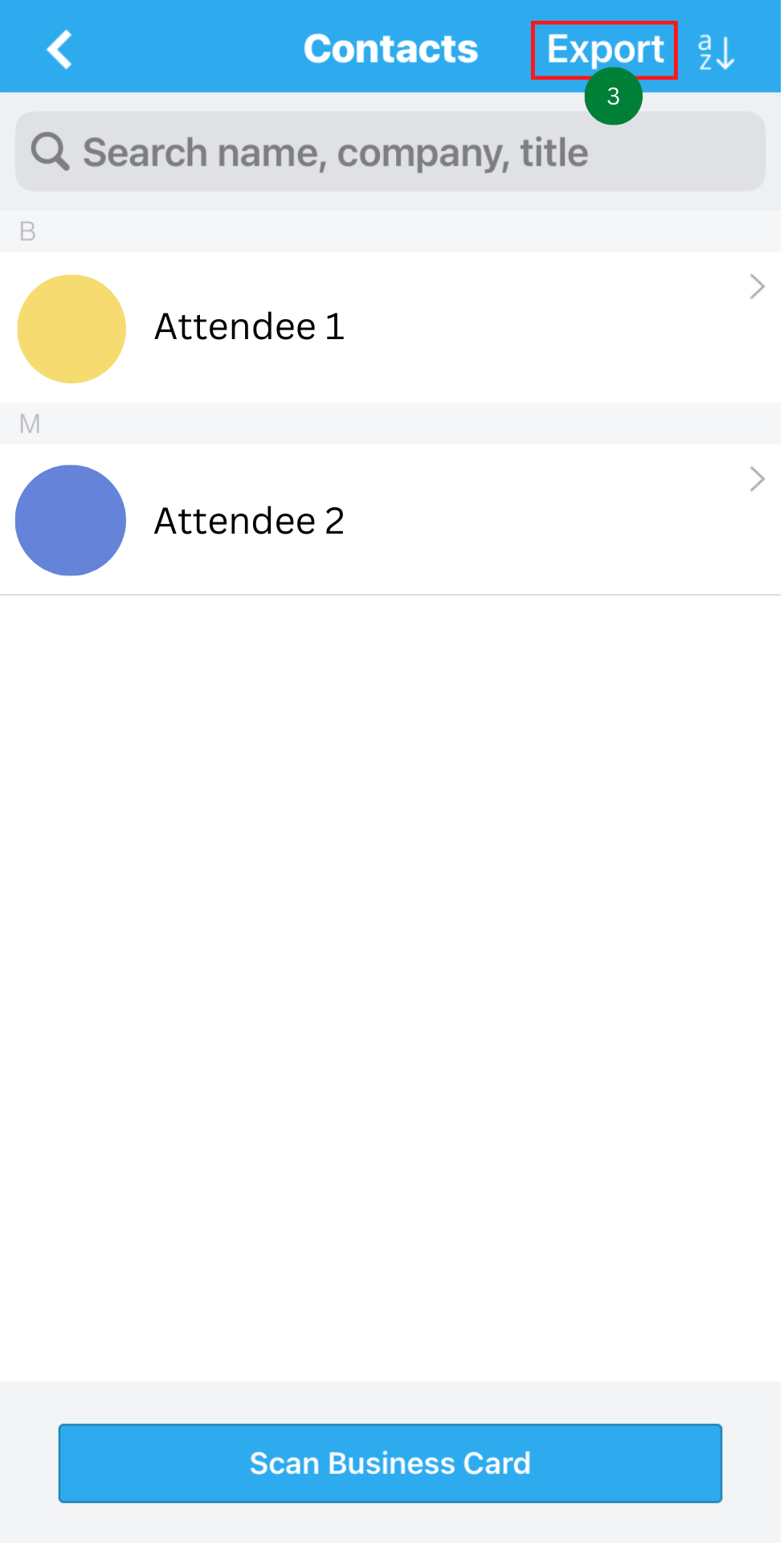Screen dimensions: 784x1543
Task: Expand Attendee 2's contact details
Action: [757, 479]
